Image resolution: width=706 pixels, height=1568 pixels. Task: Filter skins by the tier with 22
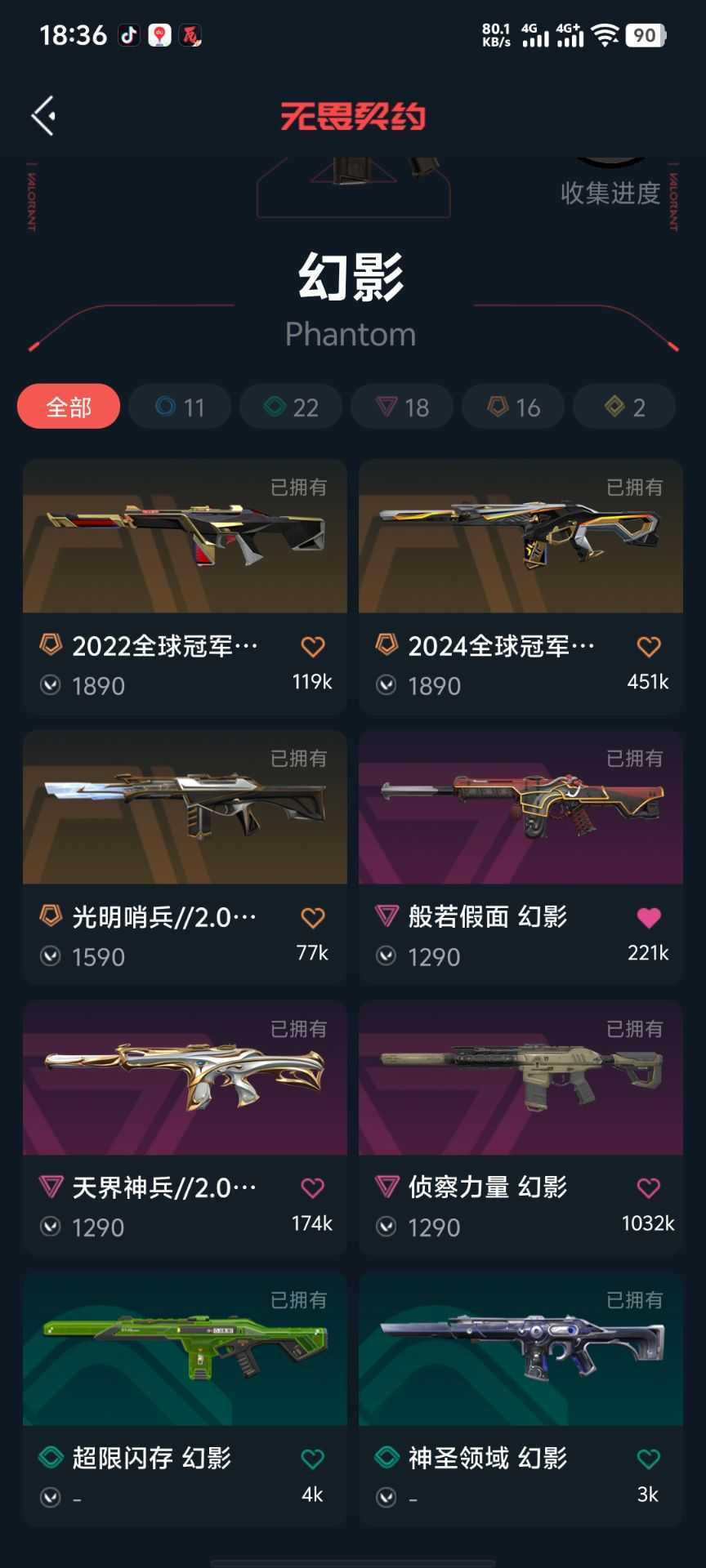(x=291, y=406)
